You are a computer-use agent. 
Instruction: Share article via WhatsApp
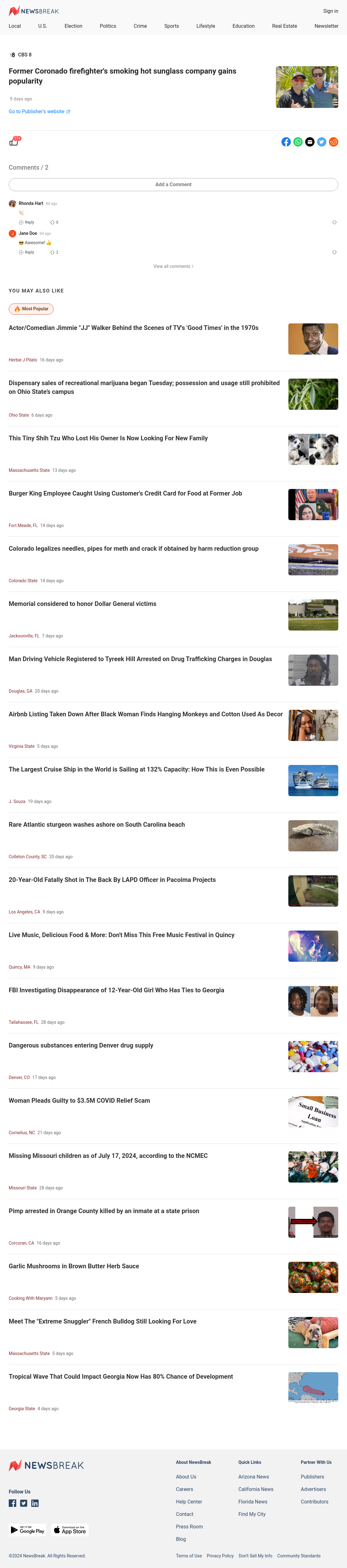[x=298, y=142]
